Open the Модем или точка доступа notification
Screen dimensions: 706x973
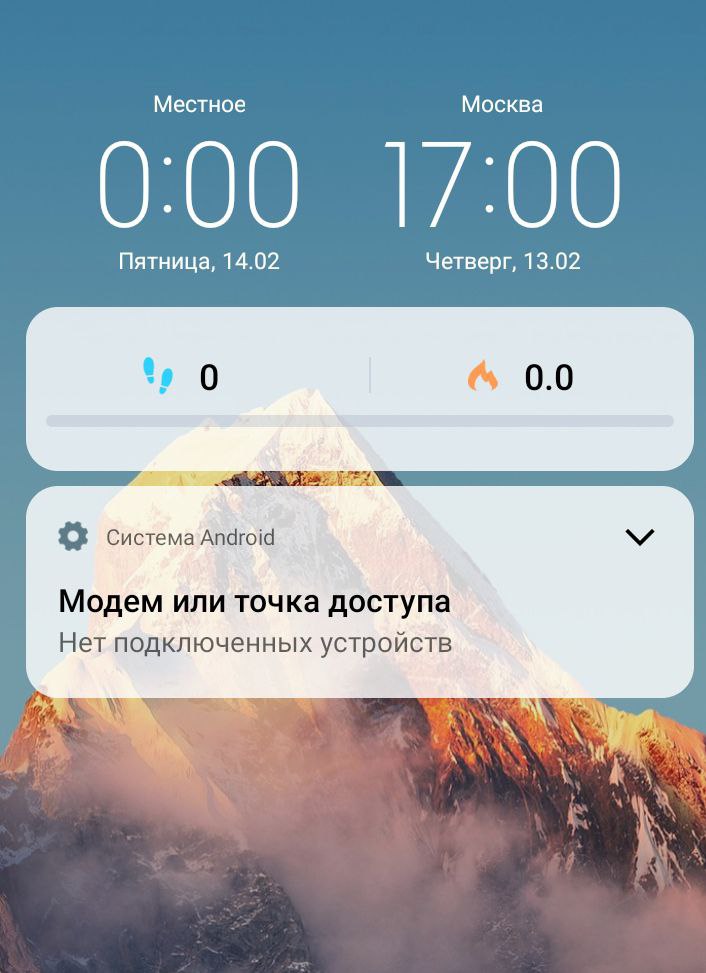pos(255,620)
